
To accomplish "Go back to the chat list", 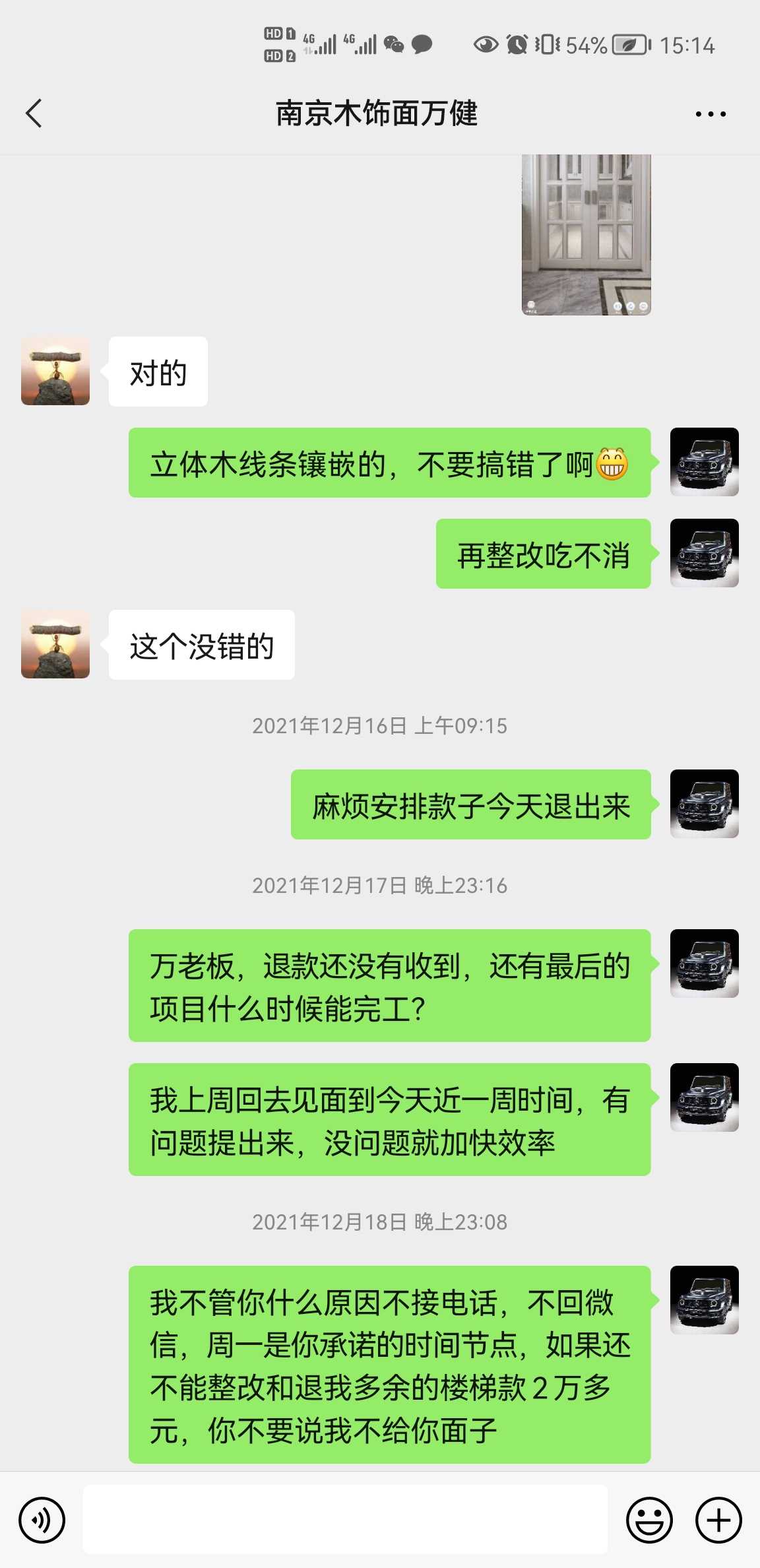I will point(34,114).
